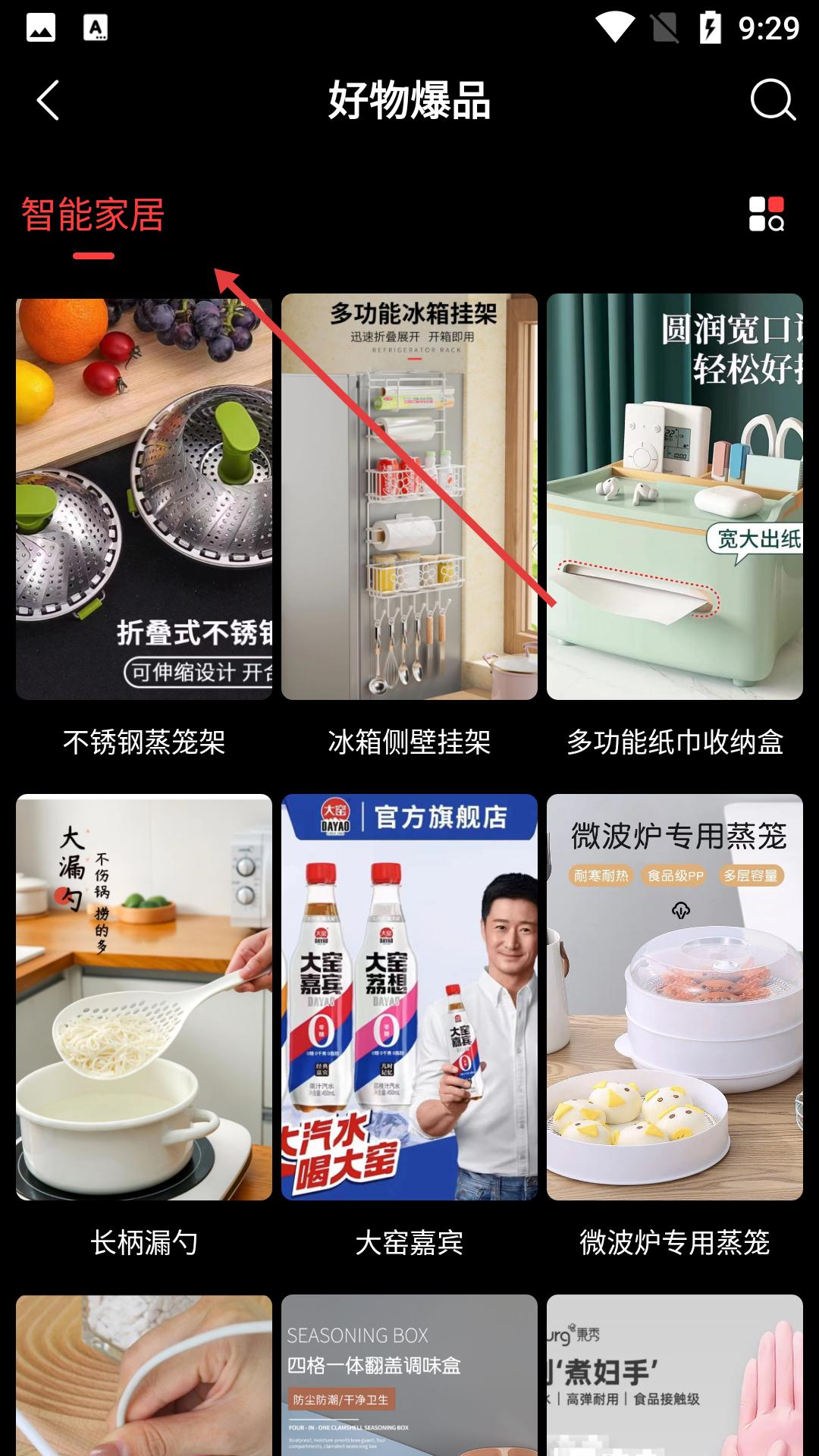View 微波炉专用蒸笼 product

pyautogui.click(x=675, y=997)
